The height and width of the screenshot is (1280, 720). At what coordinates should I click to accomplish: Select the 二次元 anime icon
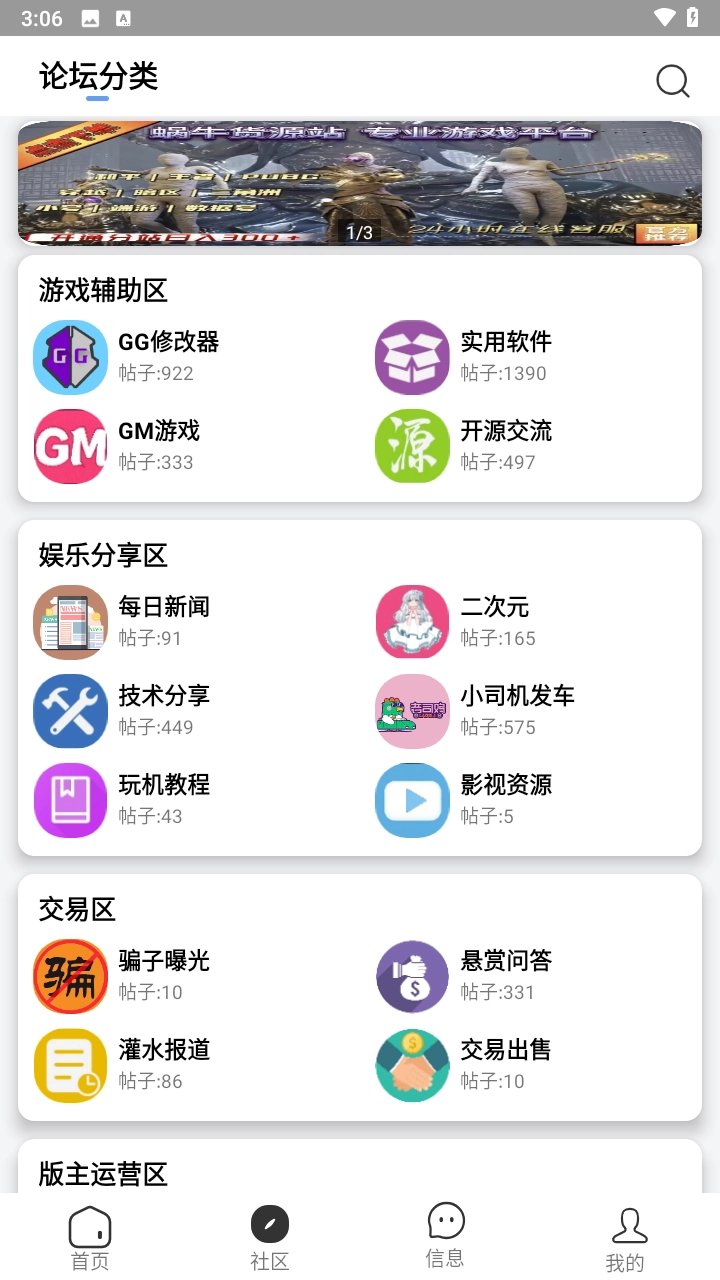pos(412,621)
